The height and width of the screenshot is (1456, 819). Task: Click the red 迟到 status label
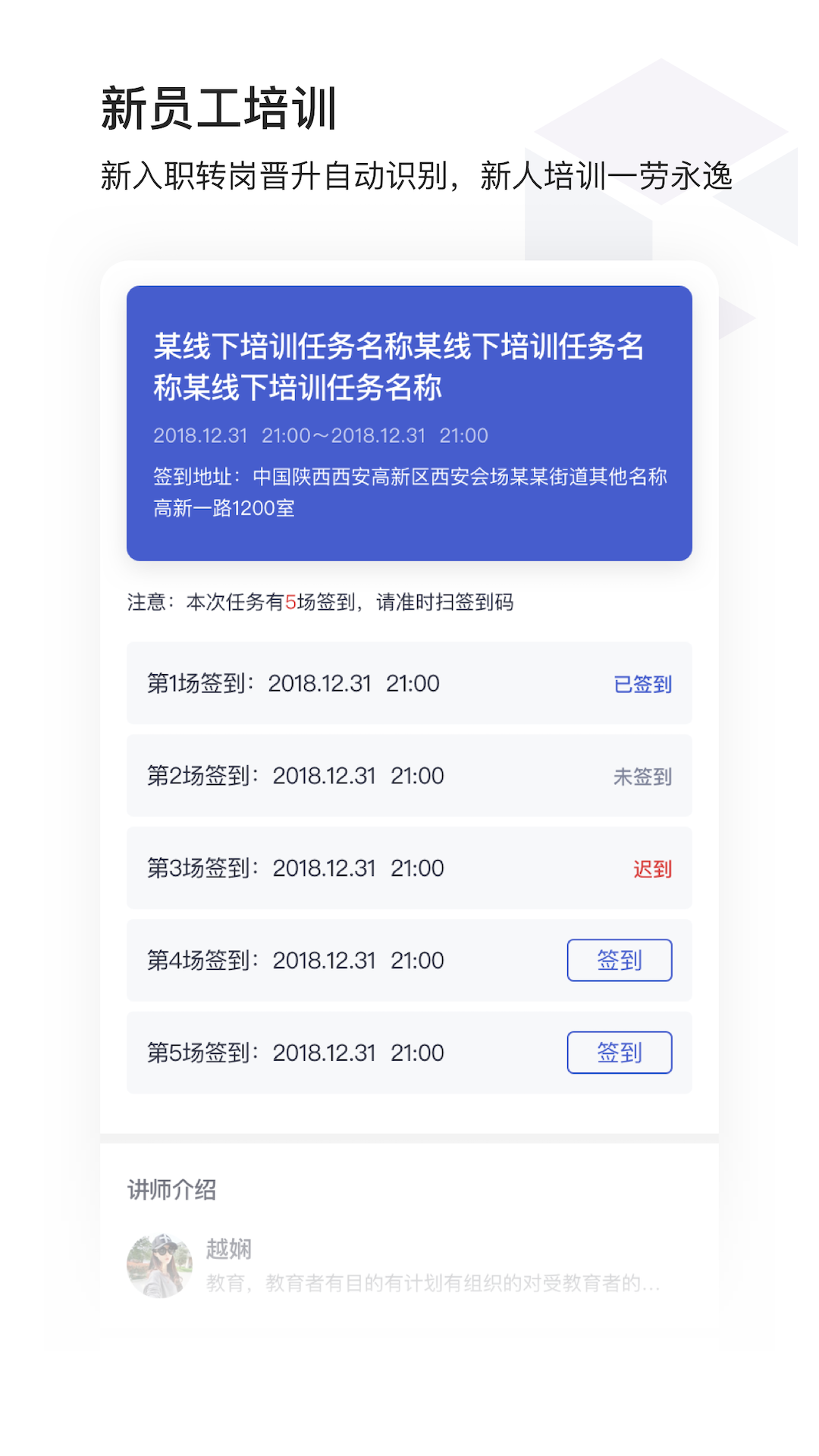coord(652,868)
